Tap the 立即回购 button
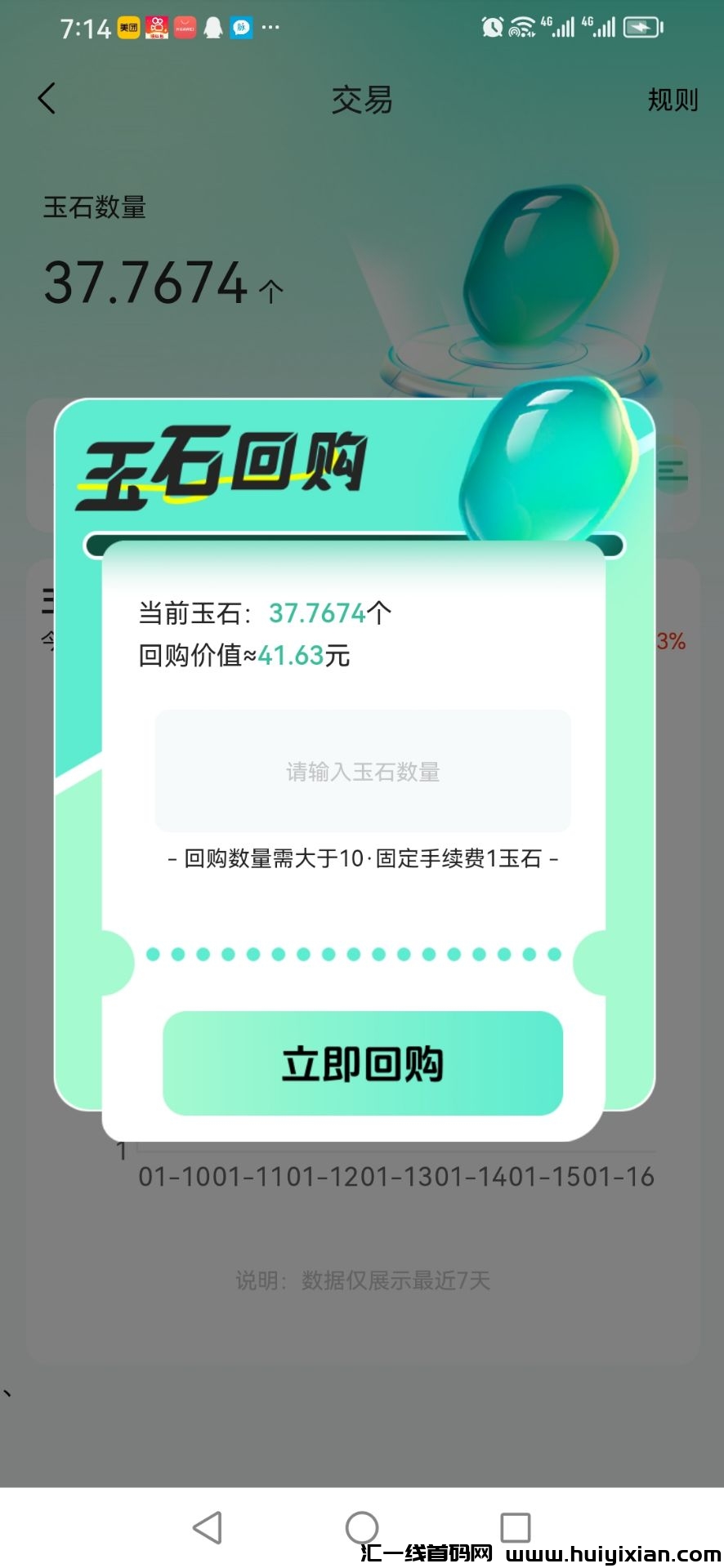Image resolution: width=724 pixels, height=1568 pixels. (363, 1063)
